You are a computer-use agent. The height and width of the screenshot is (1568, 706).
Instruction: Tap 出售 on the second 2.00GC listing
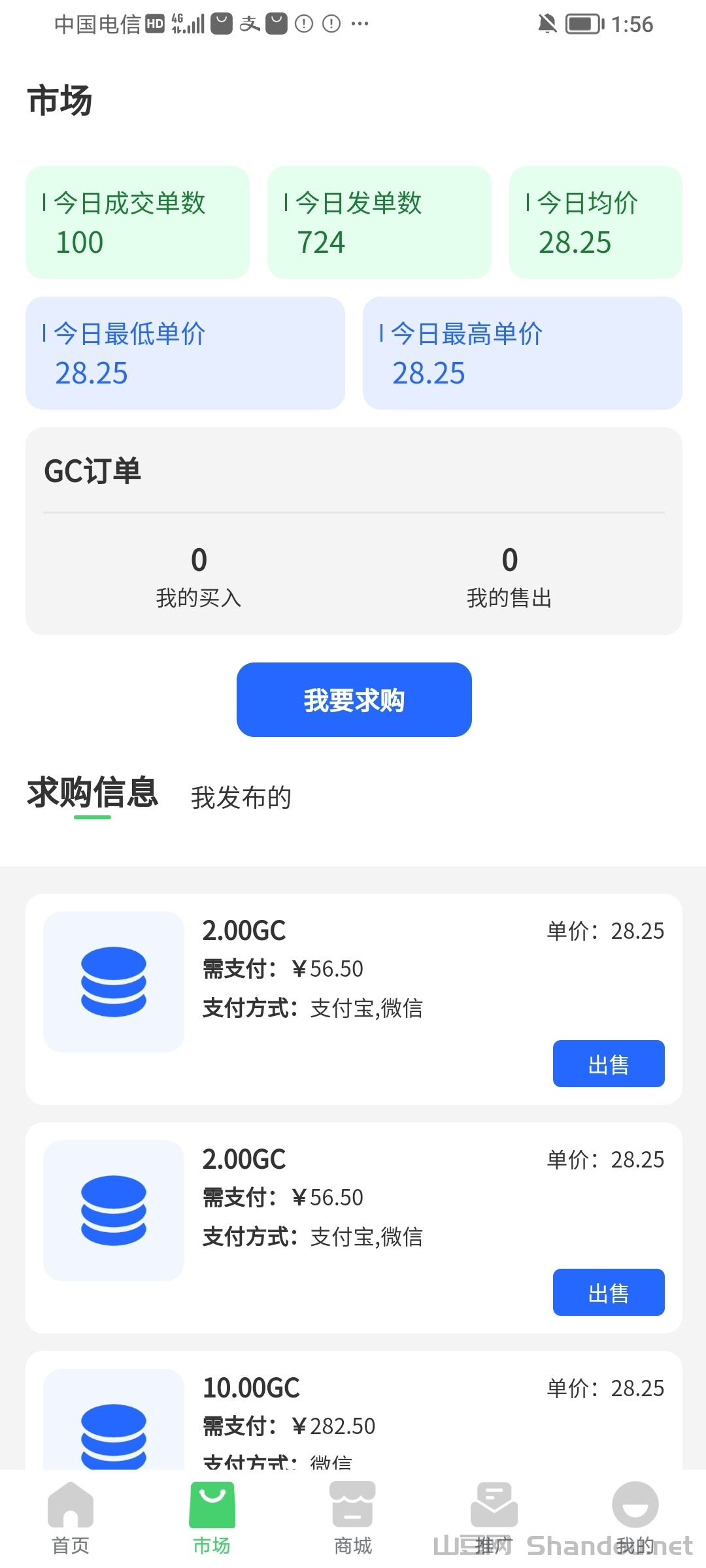[x=608, y=1292]
